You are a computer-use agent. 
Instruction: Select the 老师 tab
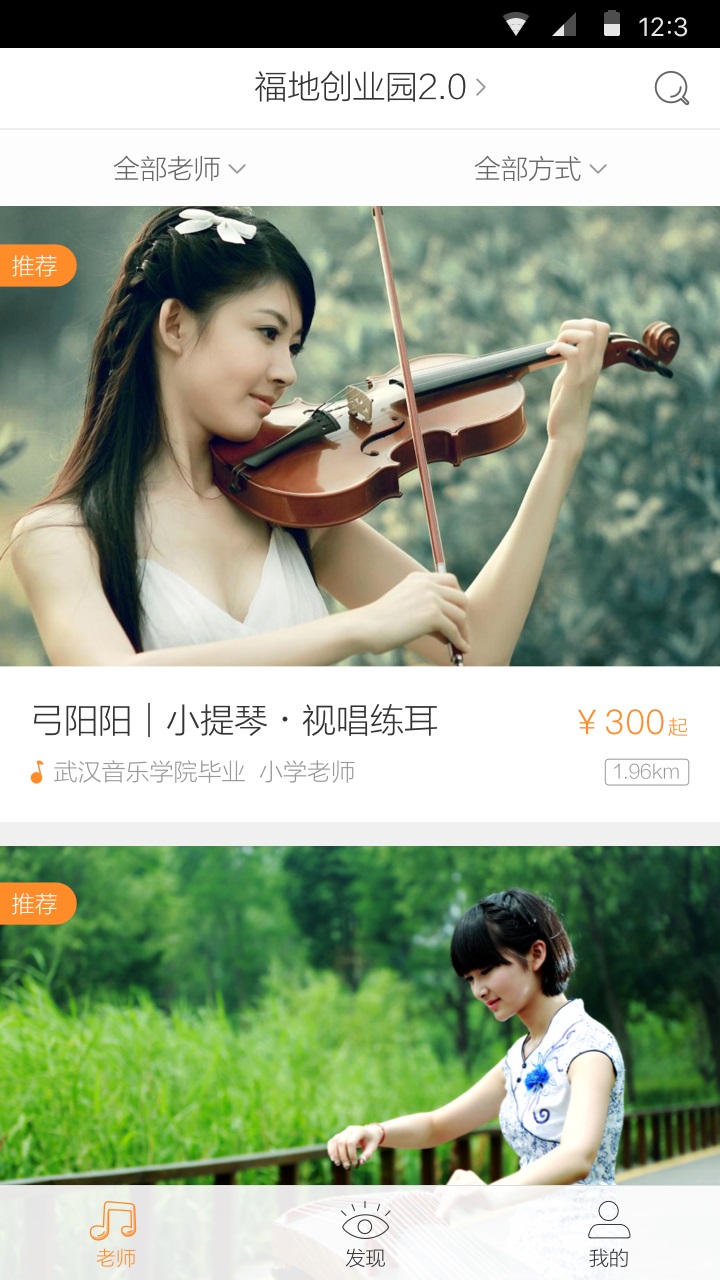point(114,1233)
